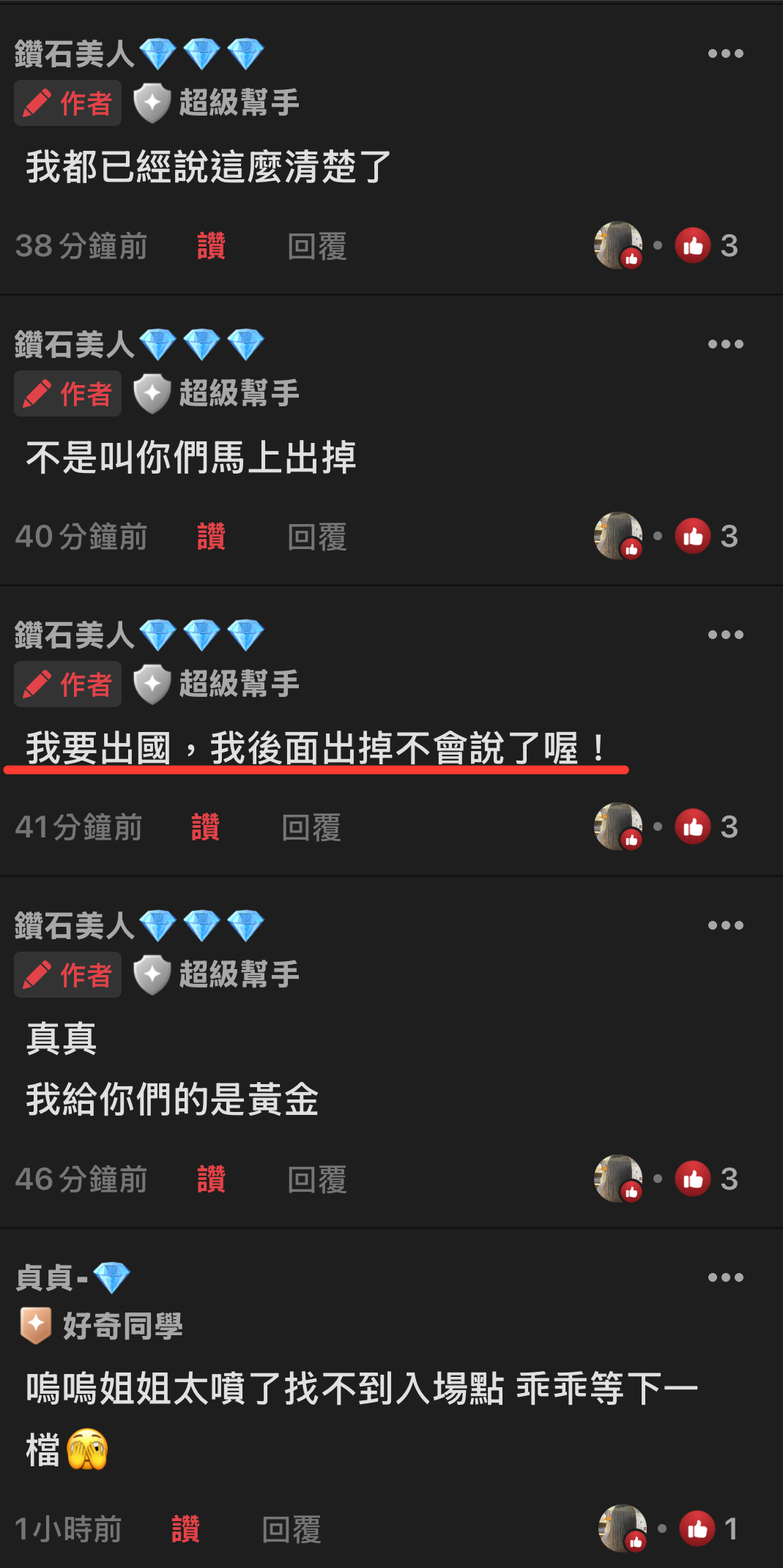The image size is (783, 1568).
Task: Reply to 貞貞's comment
Action: [x=291, y=1528]
